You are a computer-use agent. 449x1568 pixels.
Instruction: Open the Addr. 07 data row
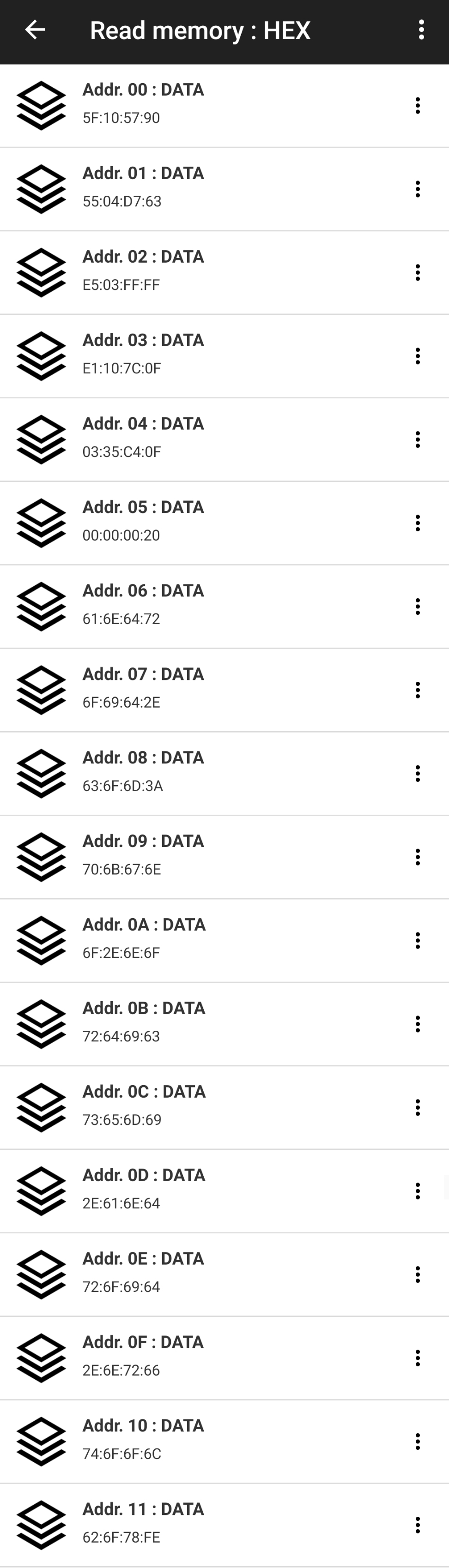coord(183,690)
